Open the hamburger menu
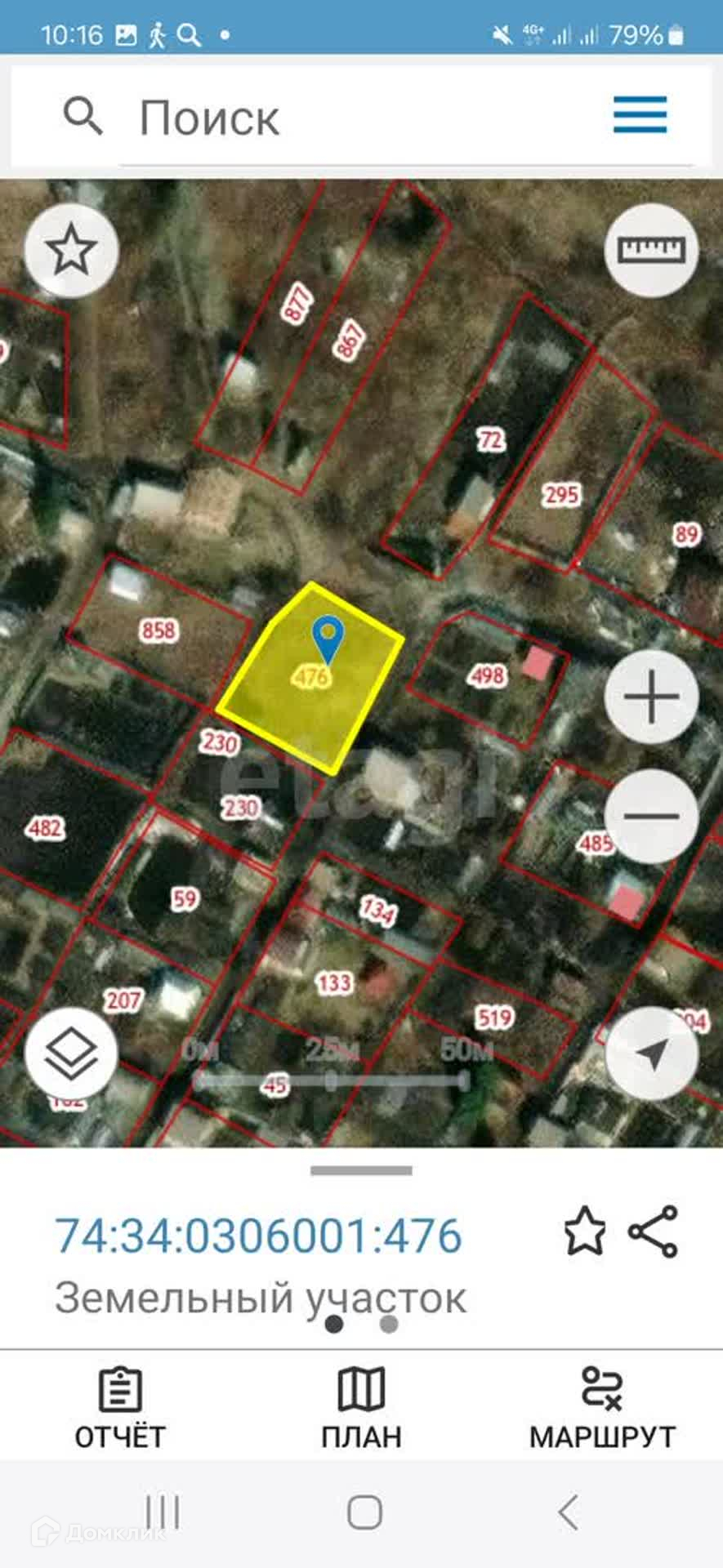 coord(640,114)
